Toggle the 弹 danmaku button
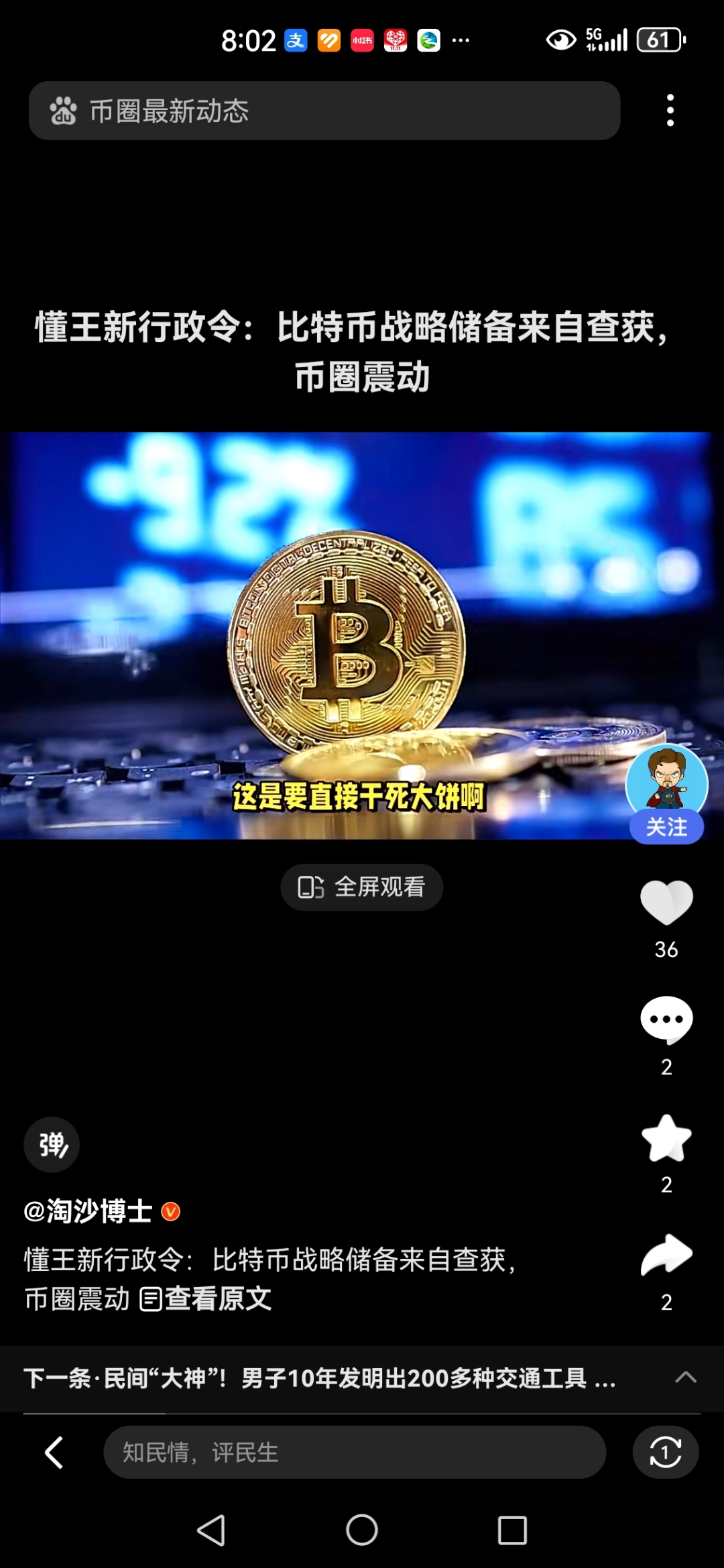This screenshot has height=1568, width=724. click(52, 1144)
